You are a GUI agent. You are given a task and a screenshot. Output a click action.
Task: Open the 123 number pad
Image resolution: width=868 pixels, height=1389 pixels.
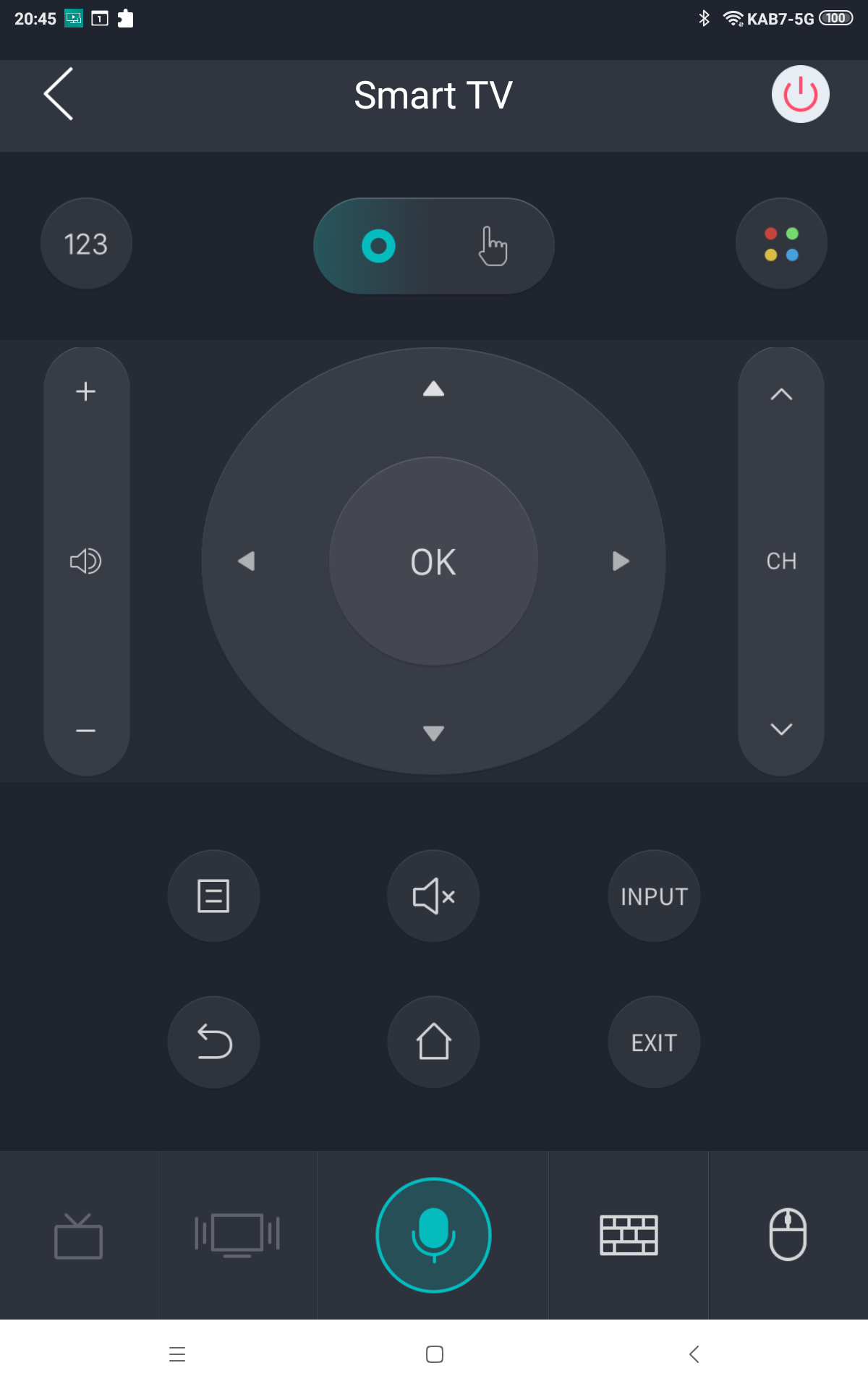tap(86, 245)
